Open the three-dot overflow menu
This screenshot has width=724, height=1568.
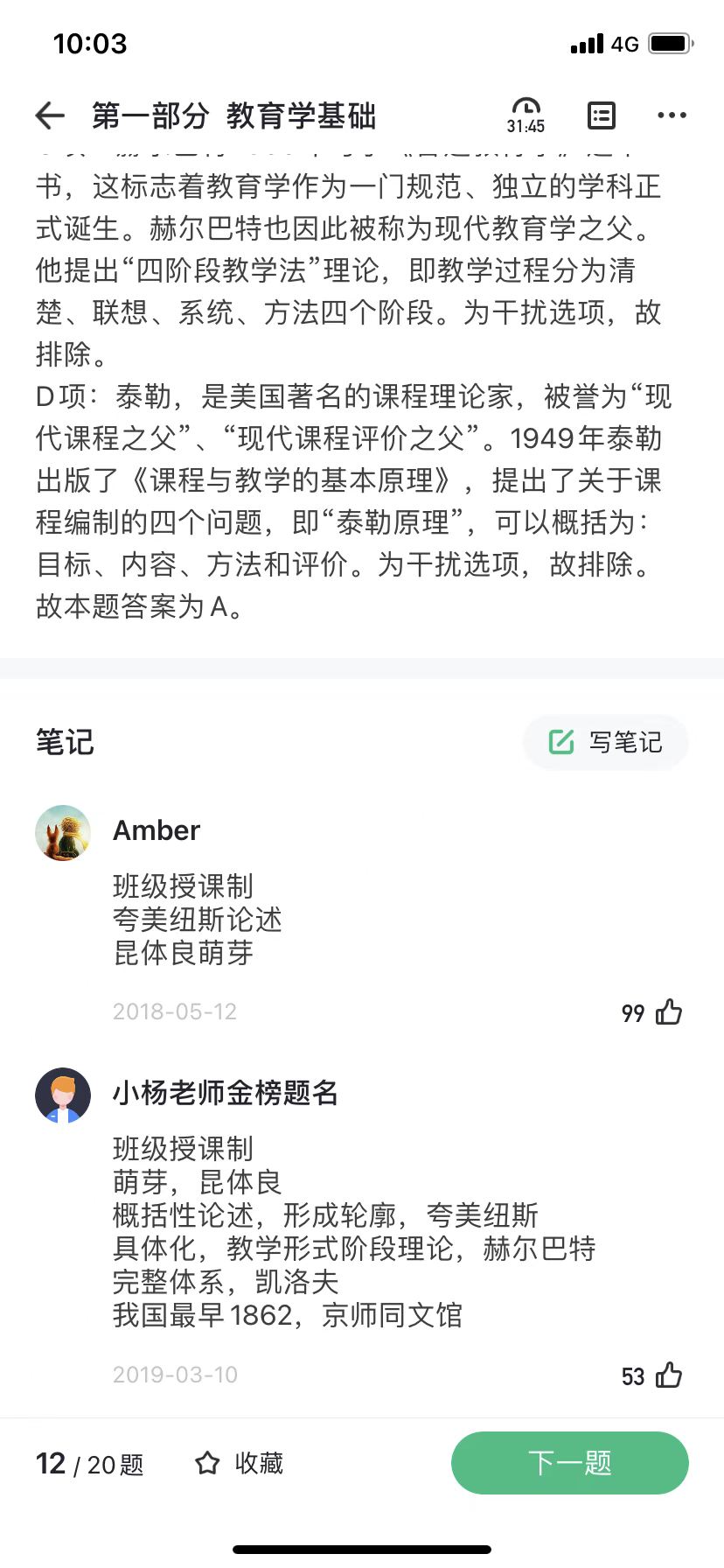coord(672,115)
